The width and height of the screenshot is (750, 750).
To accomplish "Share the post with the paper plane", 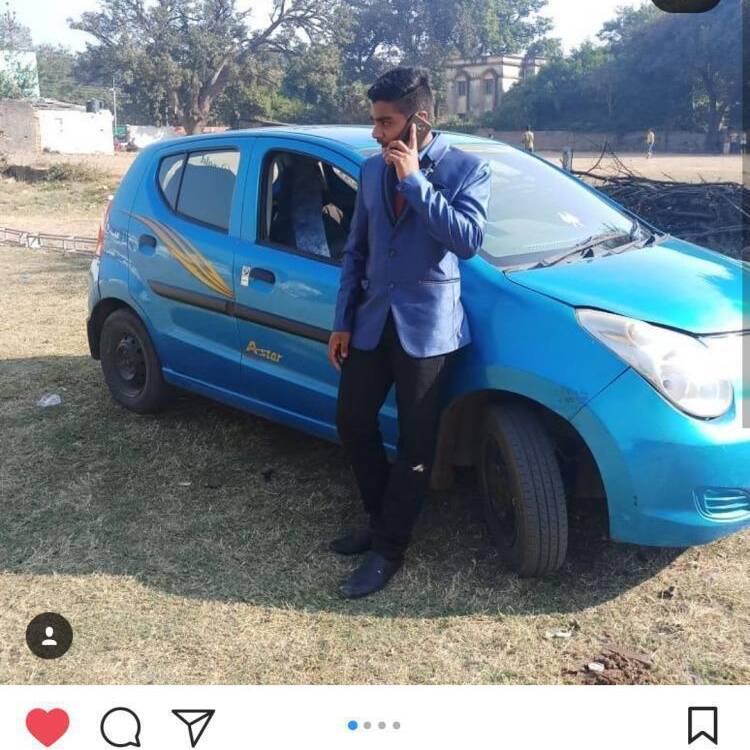I will [x=193, y=727].
